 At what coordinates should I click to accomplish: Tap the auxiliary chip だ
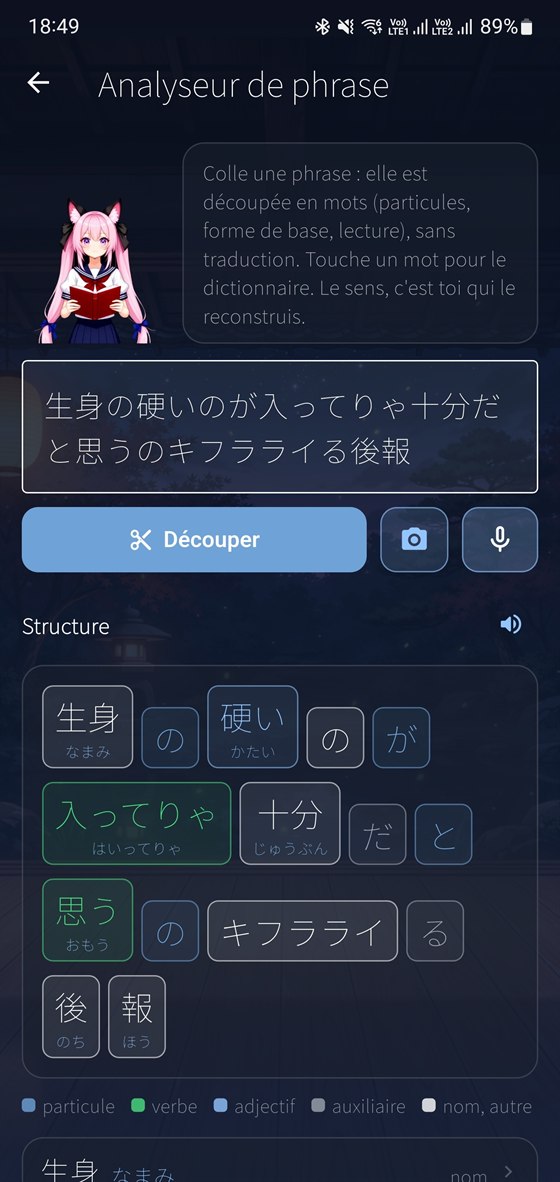point(377,834)
